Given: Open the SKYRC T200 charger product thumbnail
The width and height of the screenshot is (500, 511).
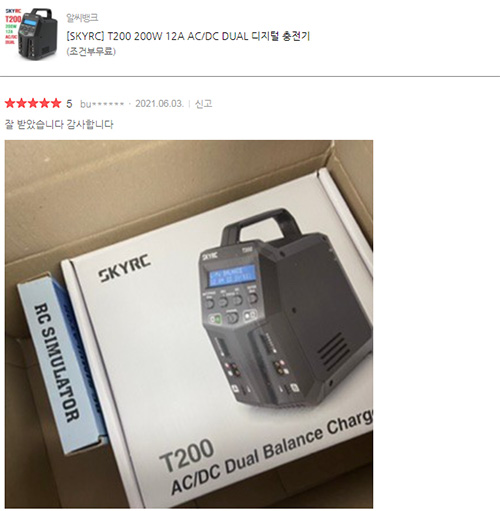Looking at the screenshot, I should click(x=31, y=34).
